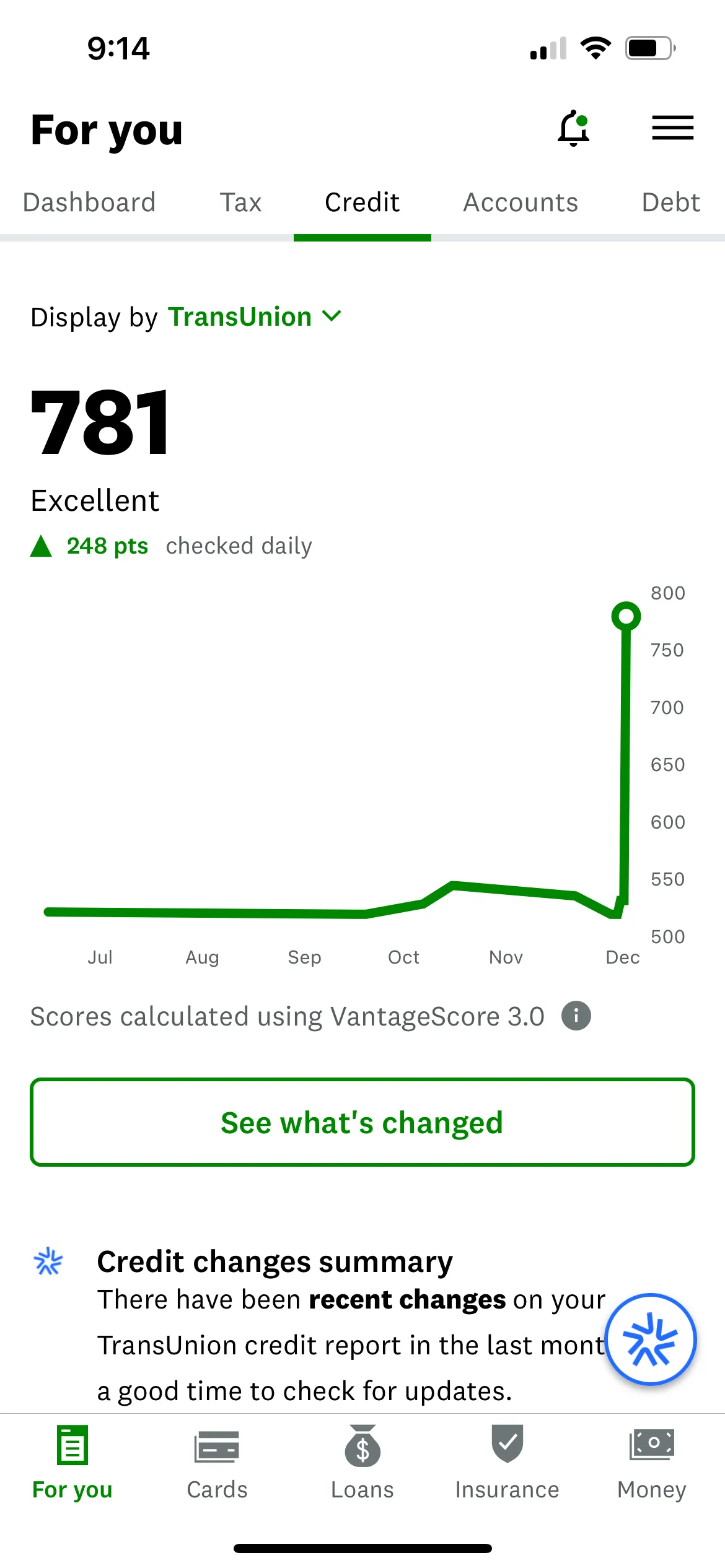The image size is (725, 1568).
Task: Tap See what's changed button
Action: (362, 1122)
